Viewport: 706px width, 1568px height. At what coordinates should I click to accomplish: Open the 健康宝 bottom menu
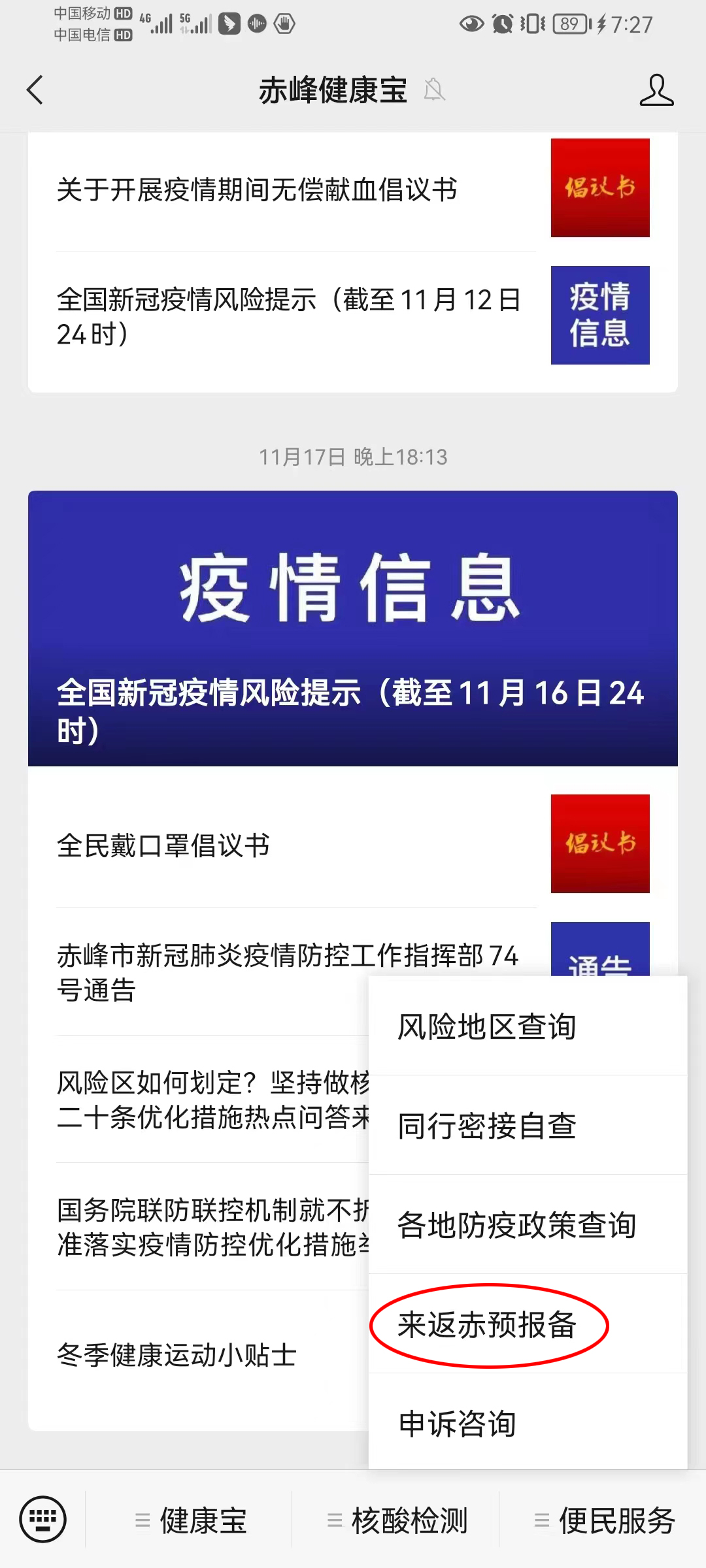(191, 1520)
